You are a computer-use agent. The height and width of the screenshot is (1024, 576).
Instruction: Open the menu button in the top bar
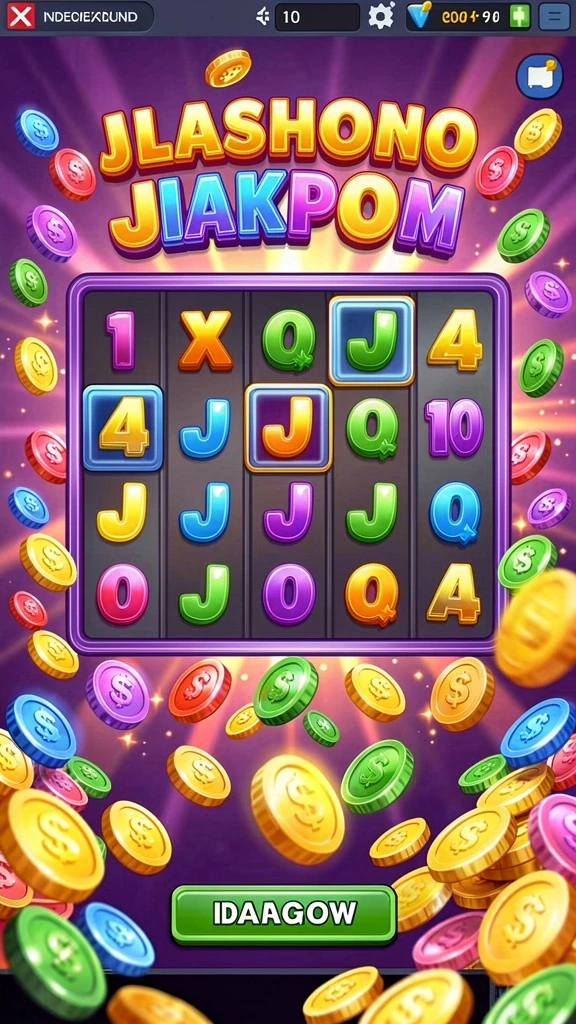(554, 17)
